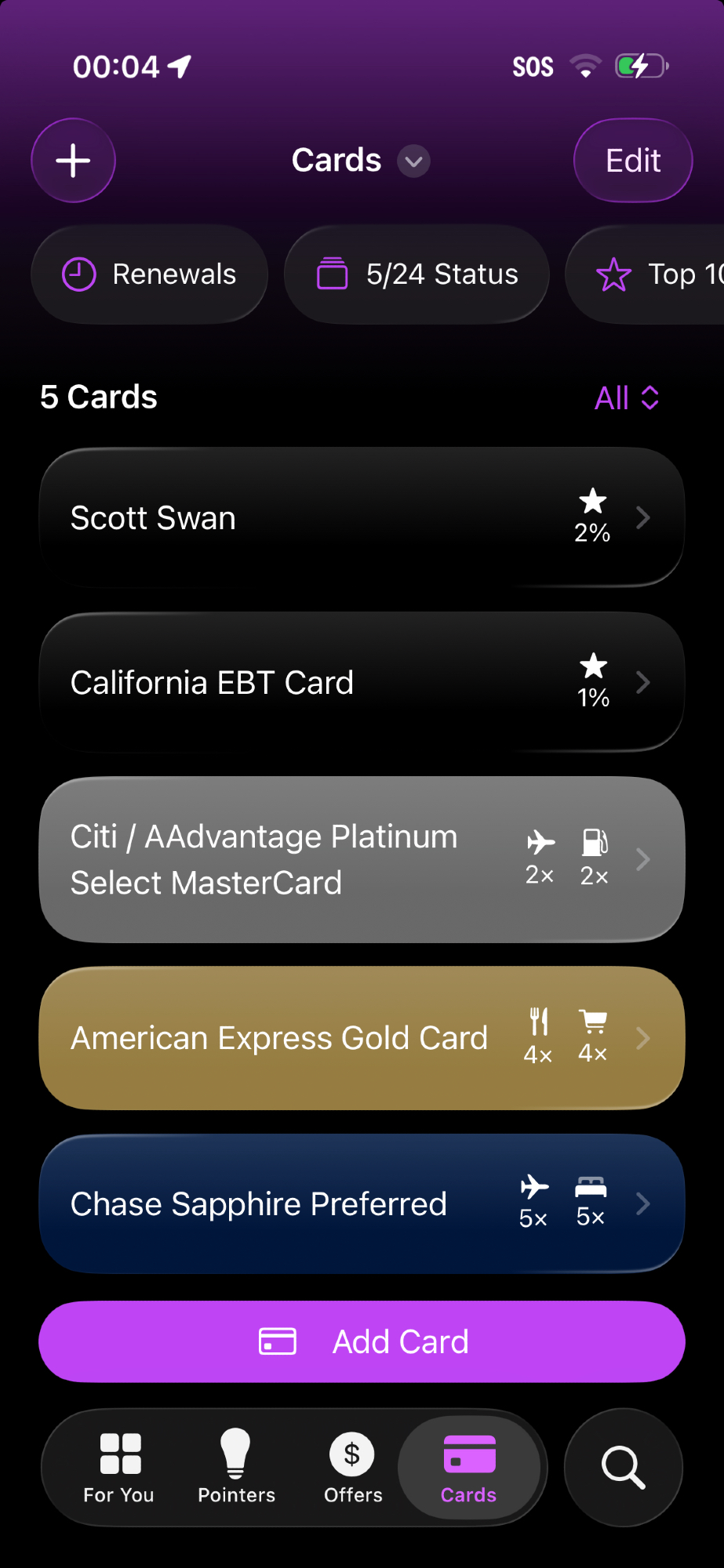This screenshot has width=724, height=1568.
Task: Tap the plus icon to add
Action: (x=73, y=161)
